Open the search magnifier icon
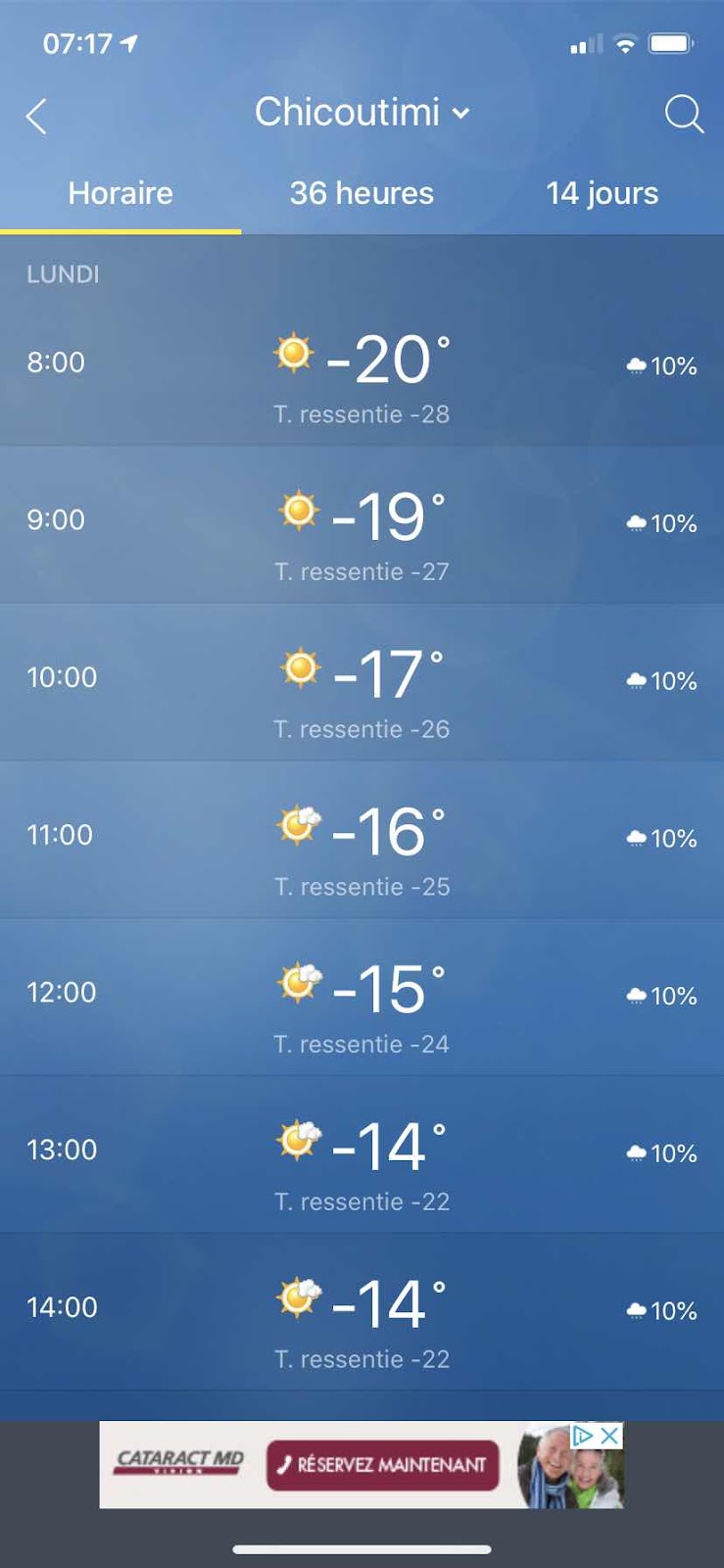The image size is (724, 1568). point(683,115)
